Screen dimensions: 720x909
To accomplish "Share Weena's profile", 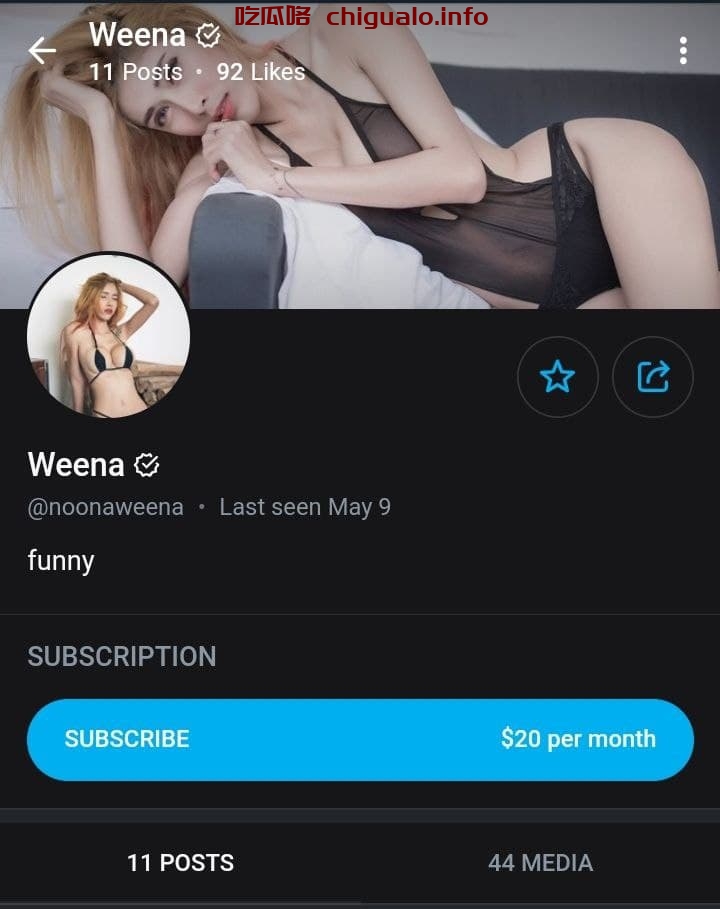I will [x=652, y=377].
